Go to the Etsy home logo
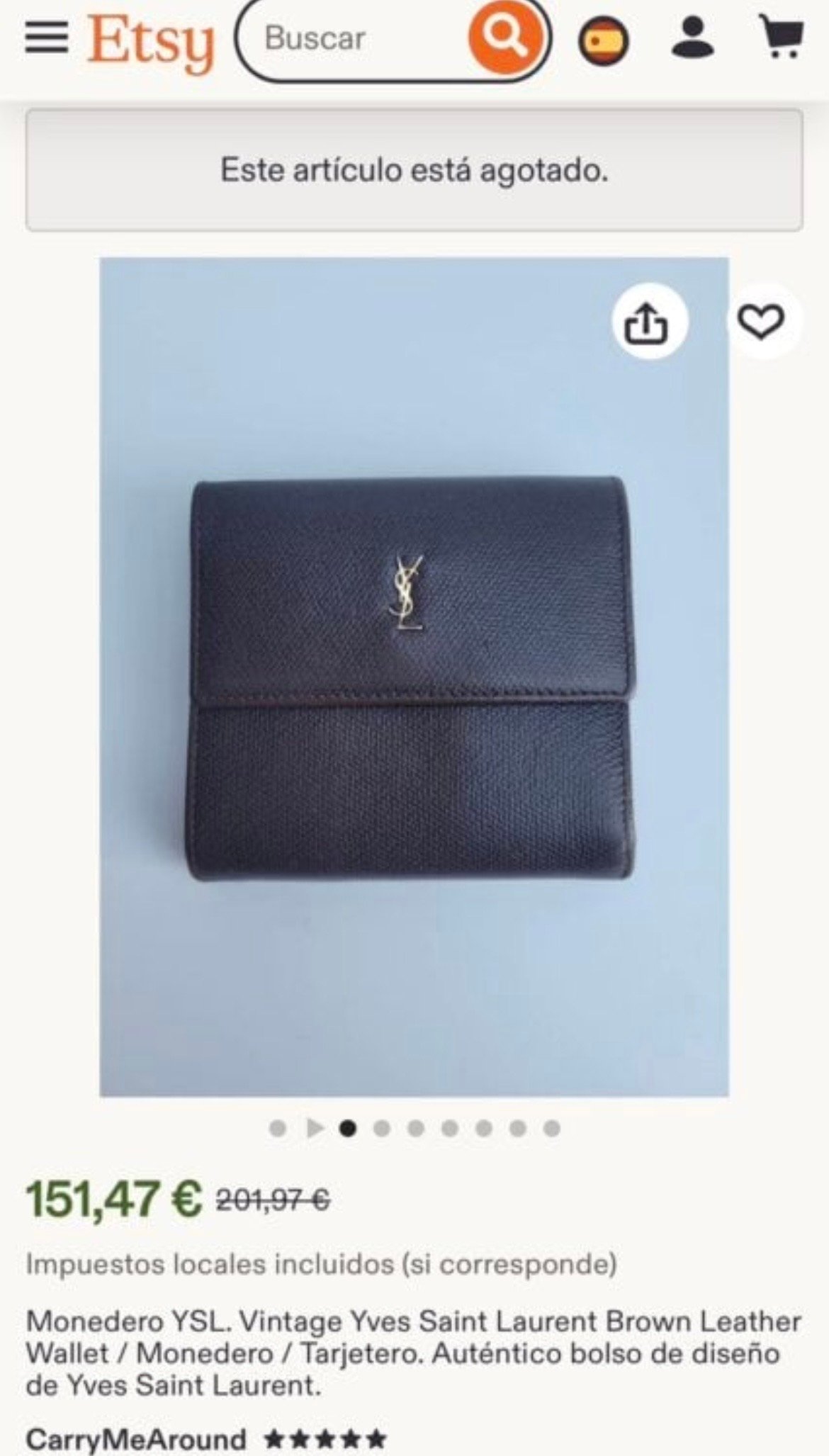The width and height of the screenshot is (829, 1456). point(150,42)
